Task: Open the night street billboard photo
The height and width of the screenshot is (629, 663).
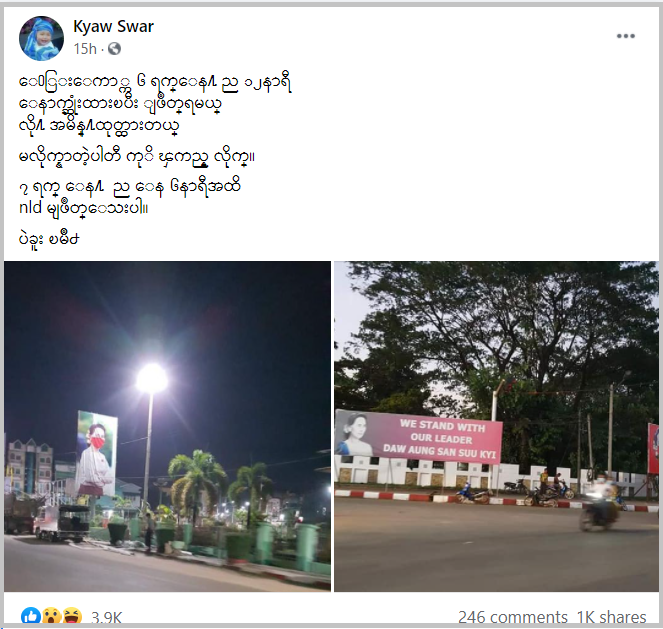Action: tap(167, 425)
